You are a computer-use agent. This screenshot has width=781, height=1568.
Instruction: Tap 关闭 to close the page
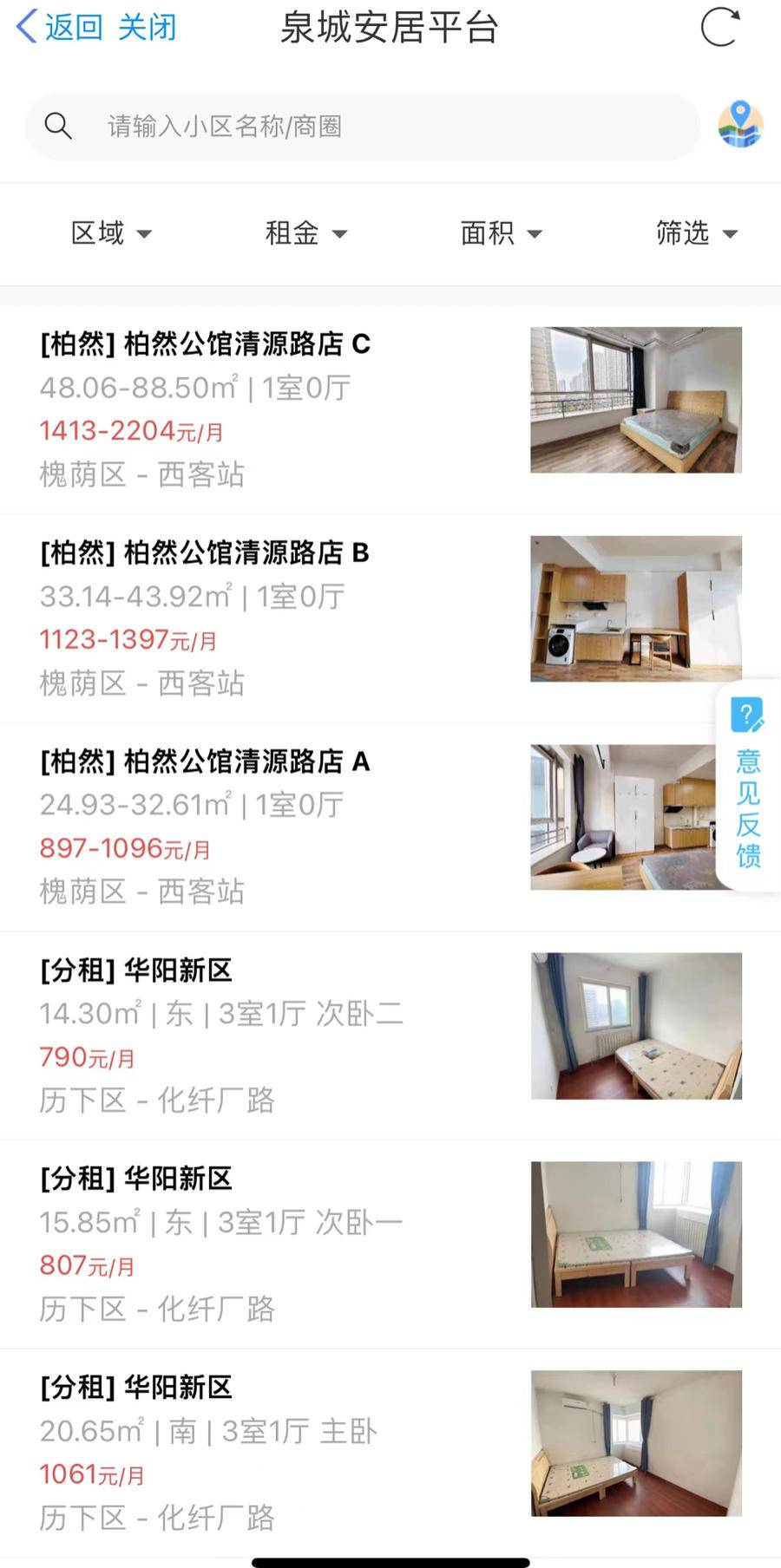point(147,28)
